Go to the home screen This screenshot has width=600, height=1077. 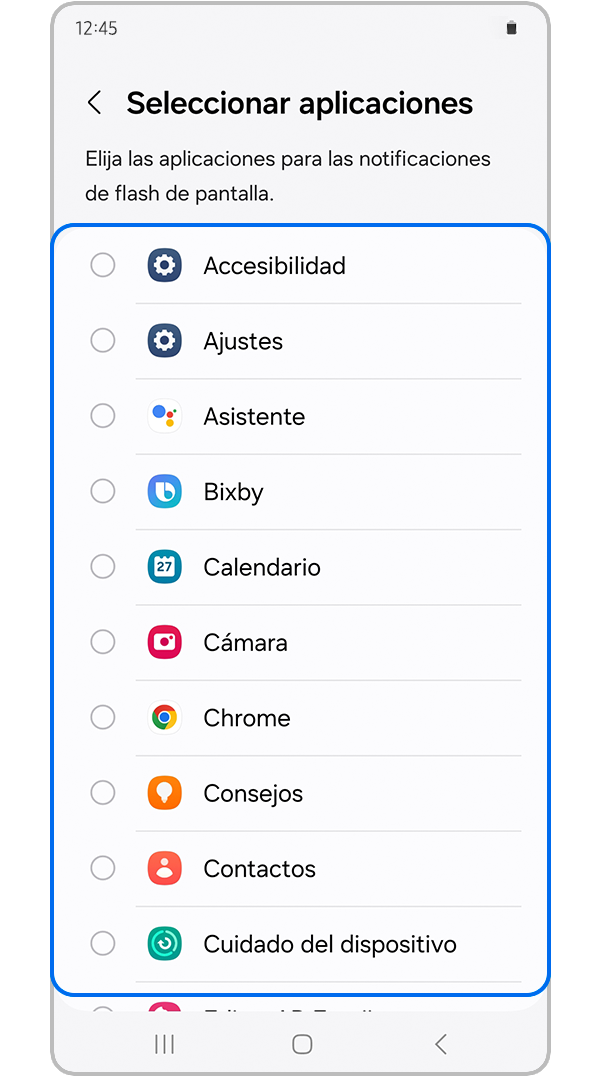(x=302, y=1044)
